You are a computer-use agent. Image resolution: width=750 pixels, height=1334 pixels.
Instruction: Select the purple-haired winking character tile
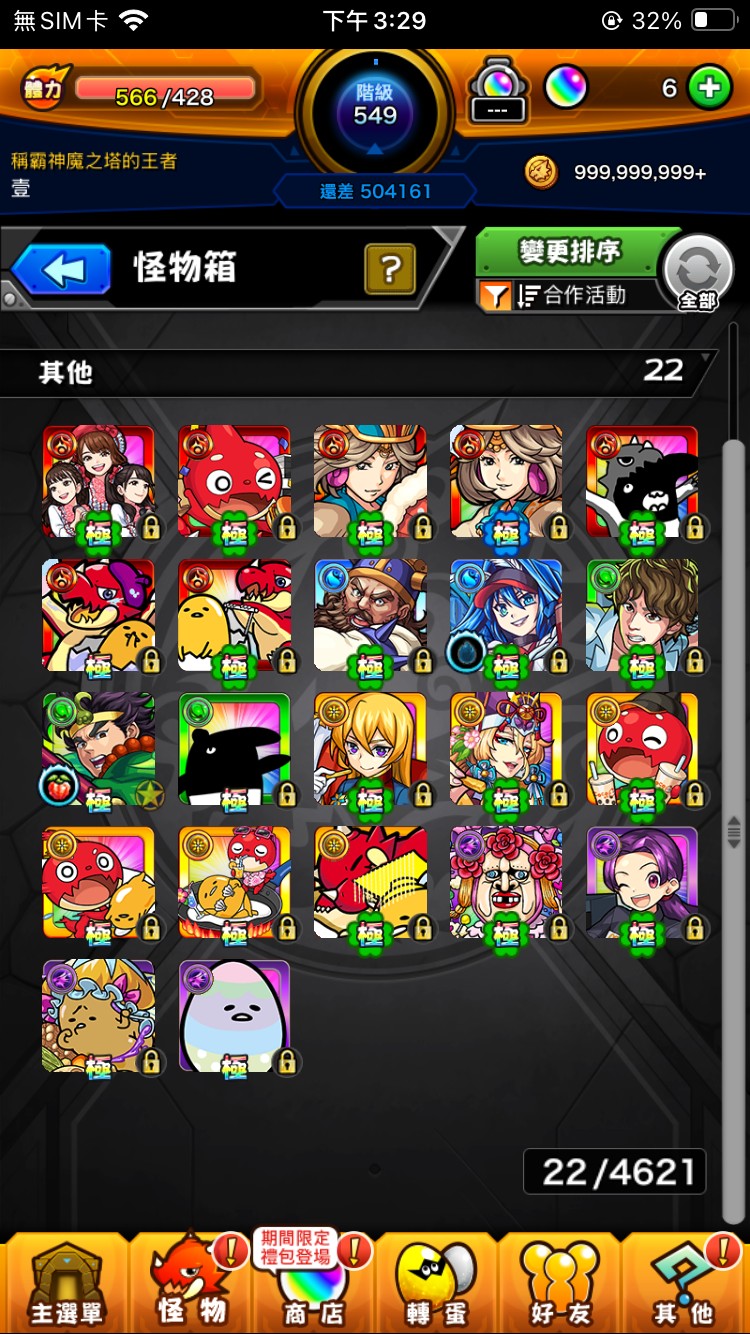[x=641, y=882]
